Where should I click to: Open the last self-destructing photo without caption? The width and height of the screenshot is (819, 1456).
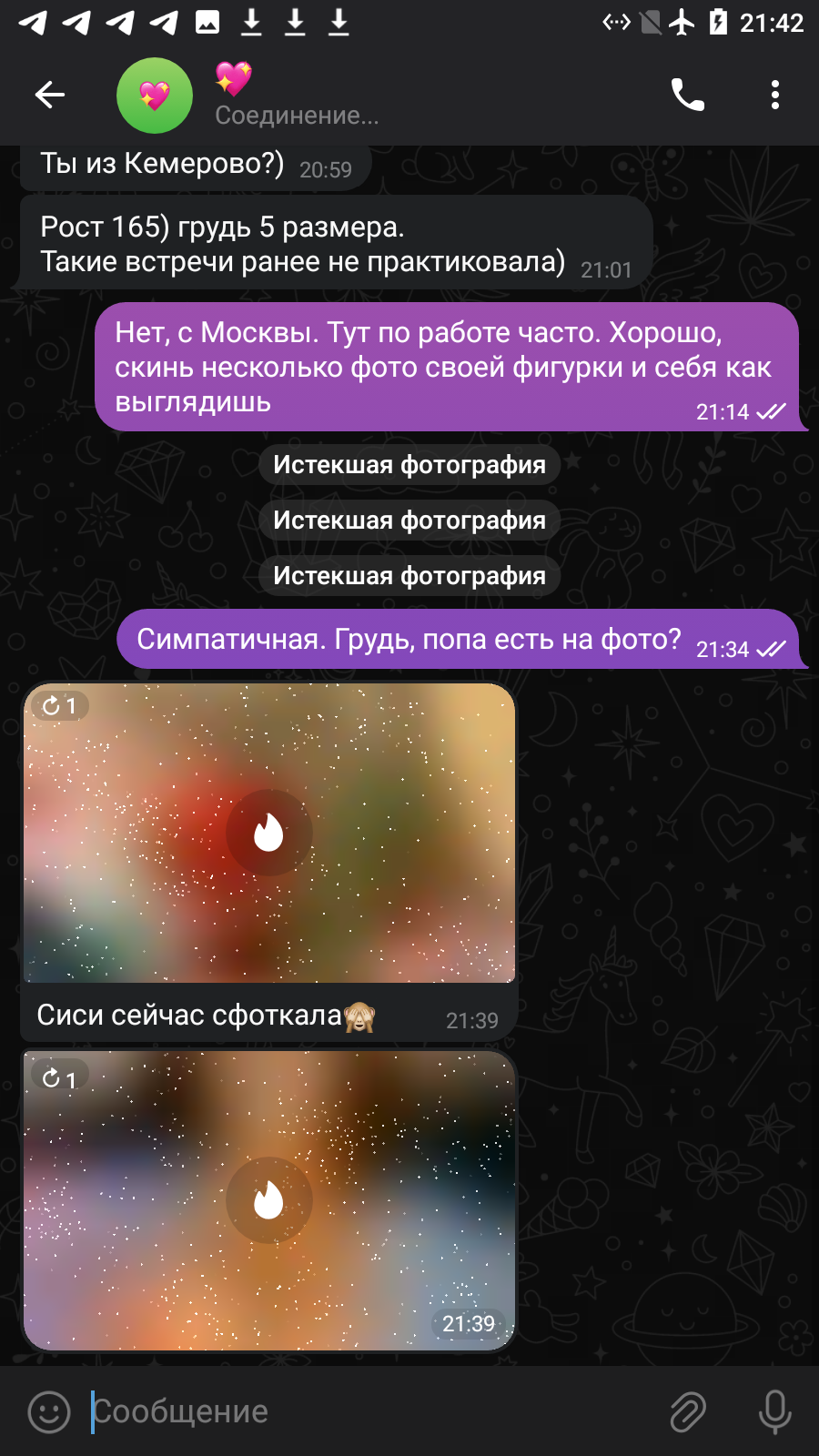pyautogui.click(x=269, y=1200)
